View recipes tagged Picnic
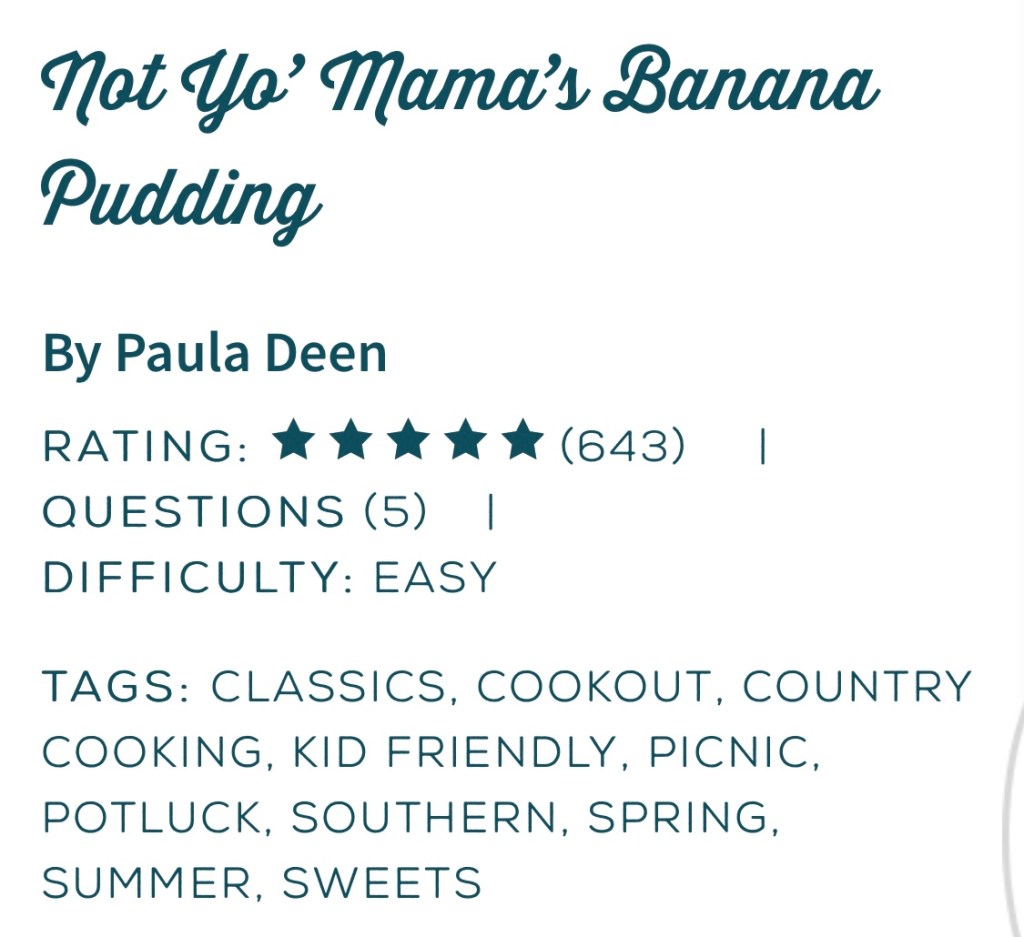The width and height of the screenshot is (1024, 937). pyautogui.click(x=730, y=753)
